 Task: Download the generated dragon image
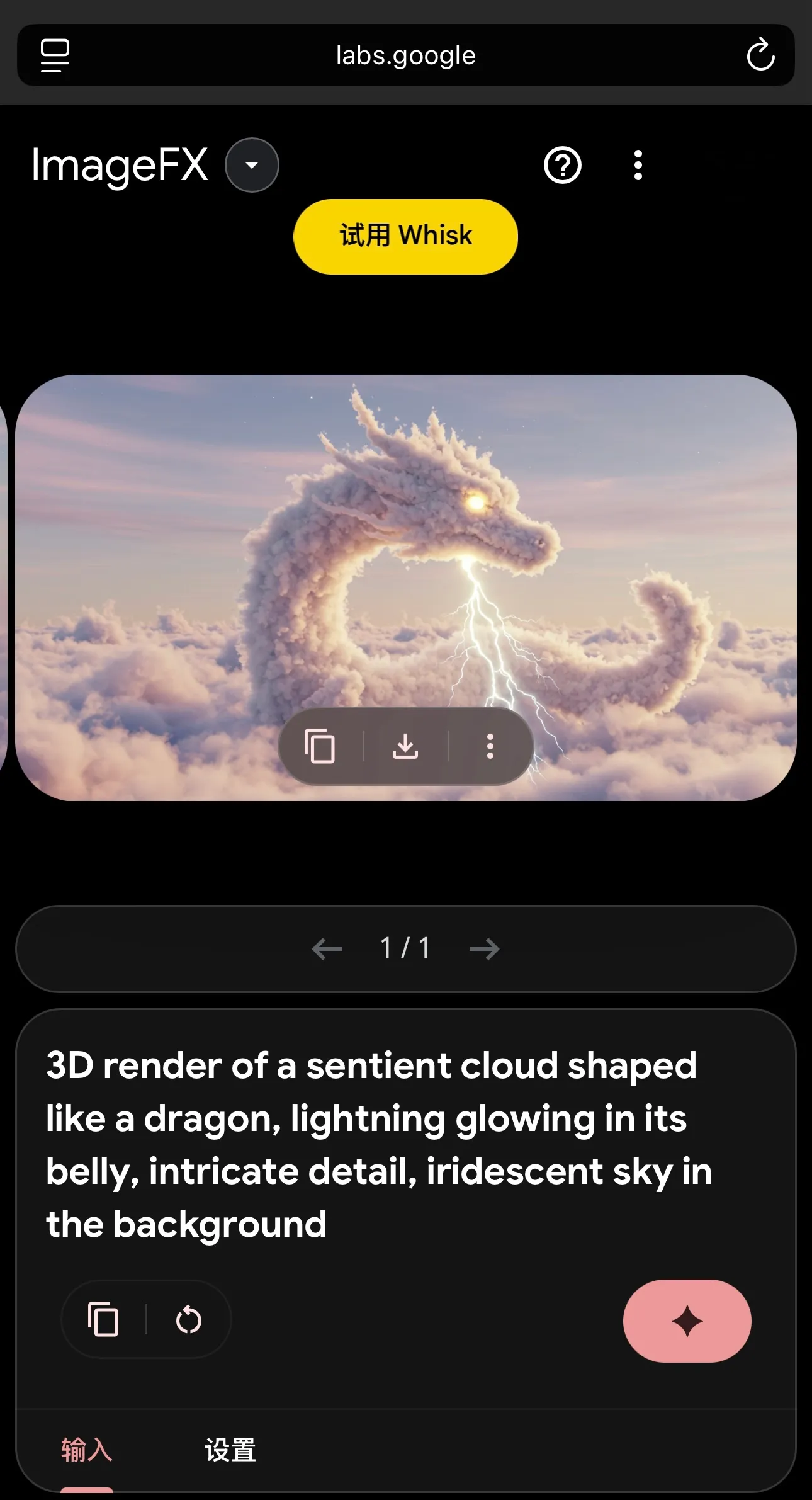tap(405, 746)
